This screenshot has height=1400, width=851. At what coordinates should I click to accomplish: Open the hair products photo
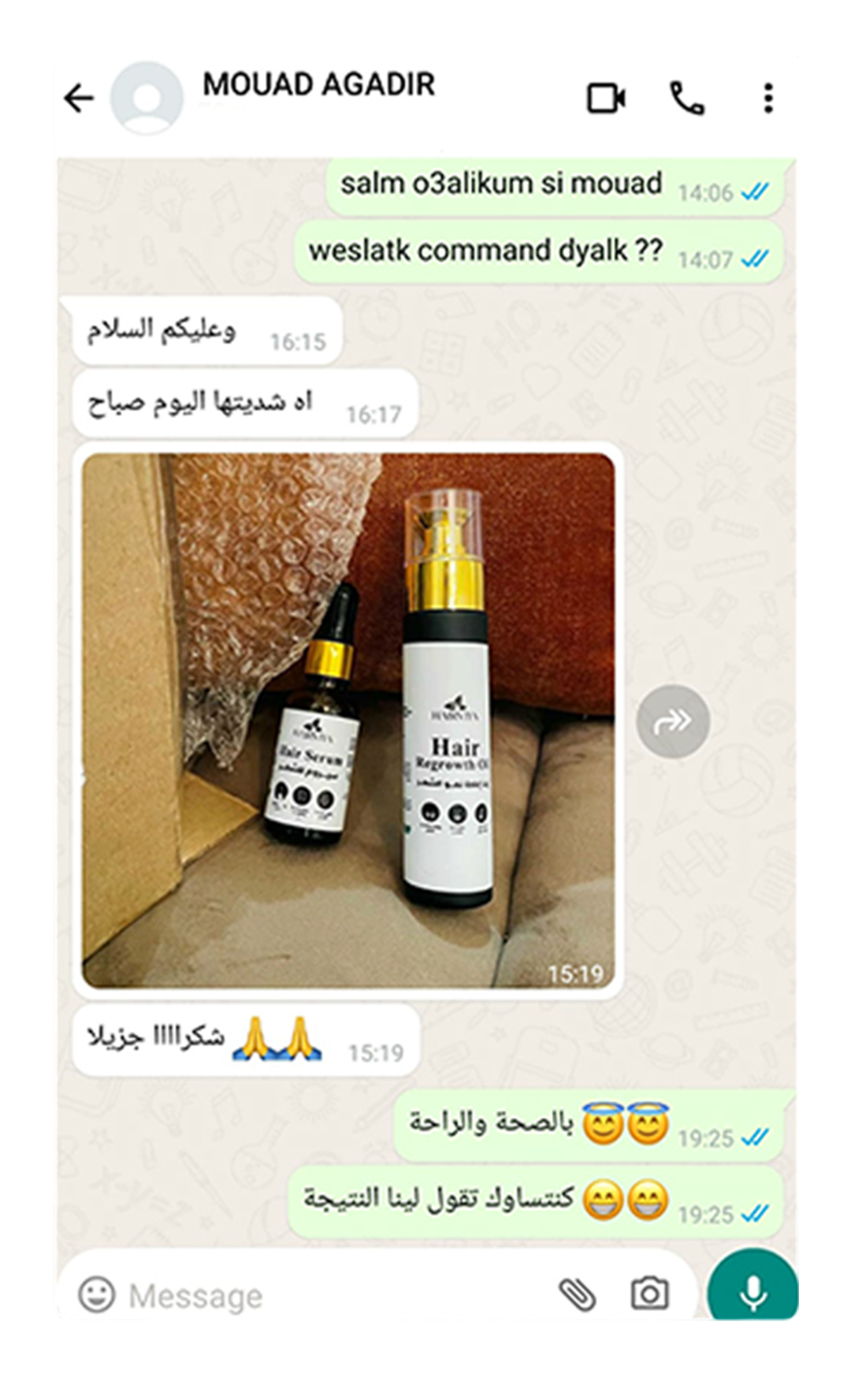coord(348,720)
